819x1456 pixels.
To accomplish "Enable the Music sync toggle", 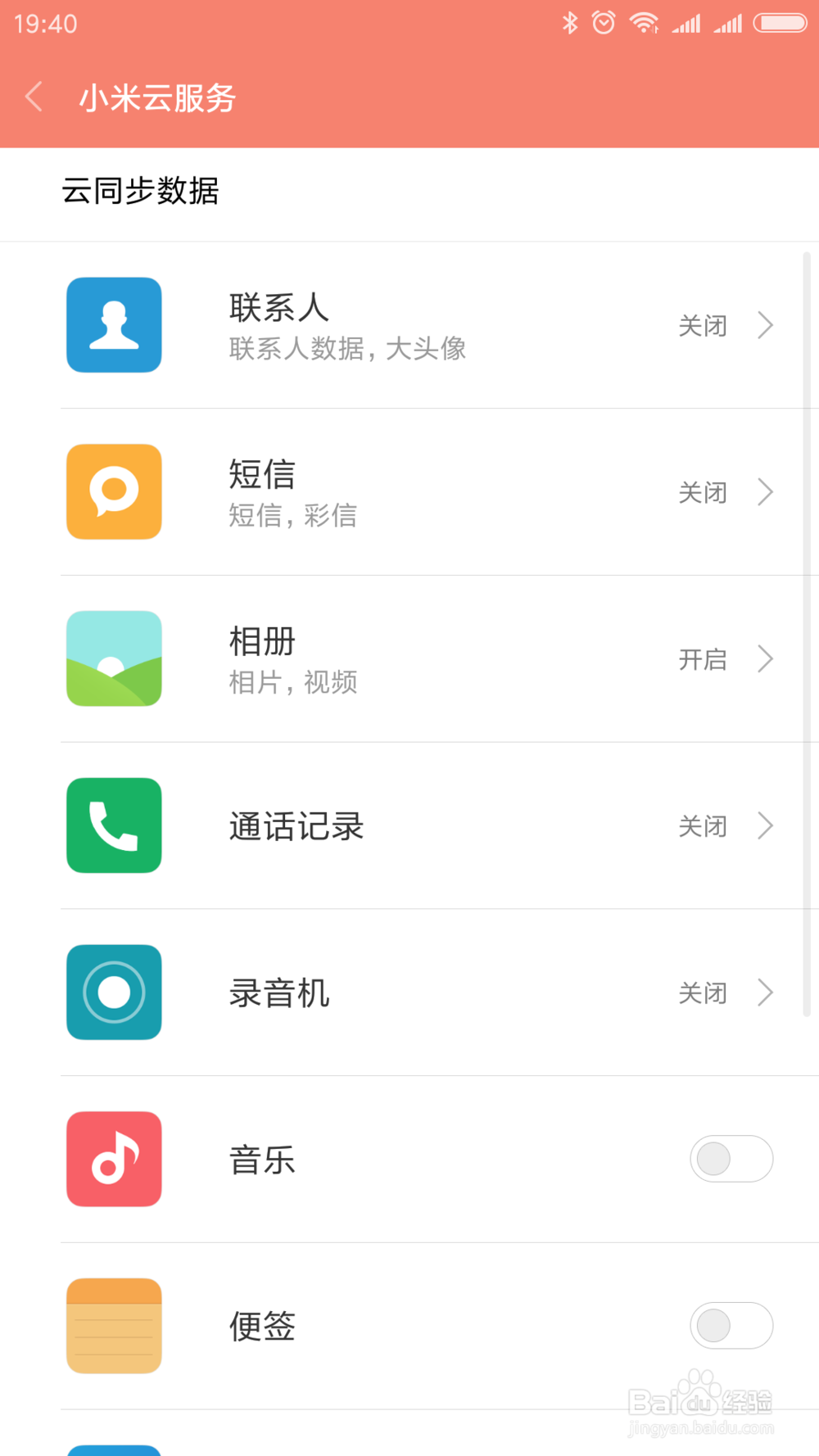I will pyautogui.click(x=731, y=1160).
